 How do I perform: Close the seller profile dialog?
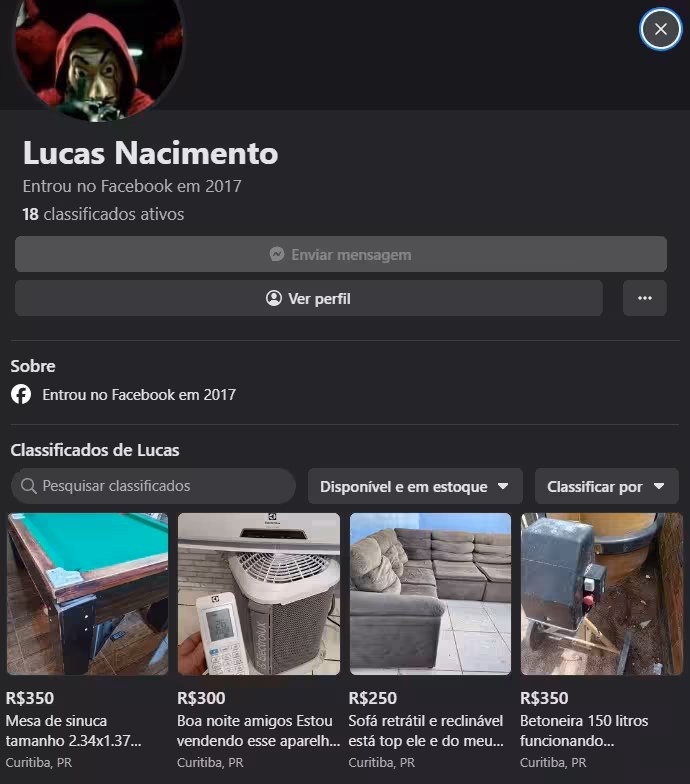click(x=660, y=29)
